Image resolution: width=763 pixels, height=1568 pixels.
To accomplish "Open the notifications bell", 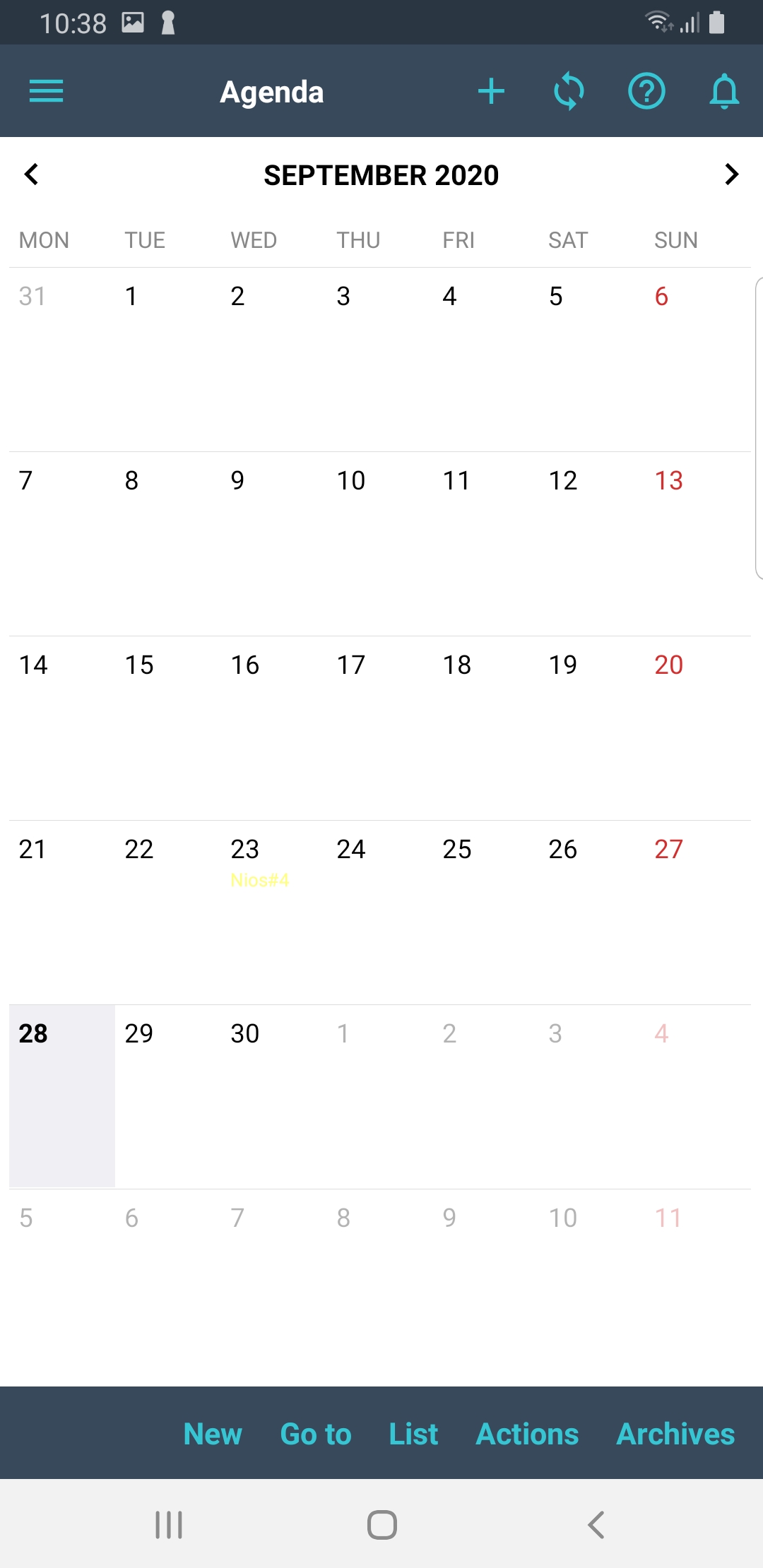I will coord(724,91).
